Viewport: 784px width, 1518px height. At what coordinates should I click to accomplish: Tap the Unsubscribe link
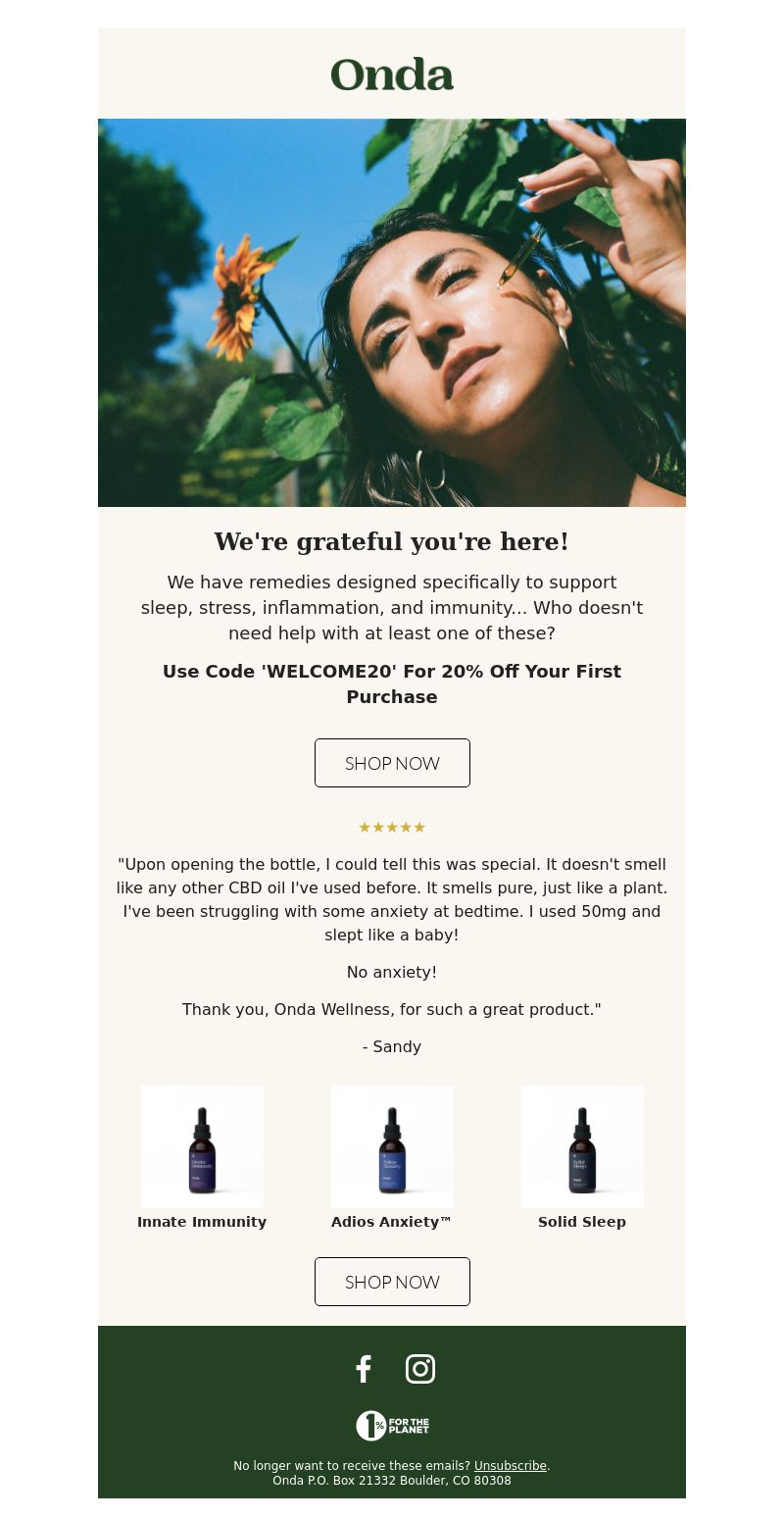tap(511, 1466)
